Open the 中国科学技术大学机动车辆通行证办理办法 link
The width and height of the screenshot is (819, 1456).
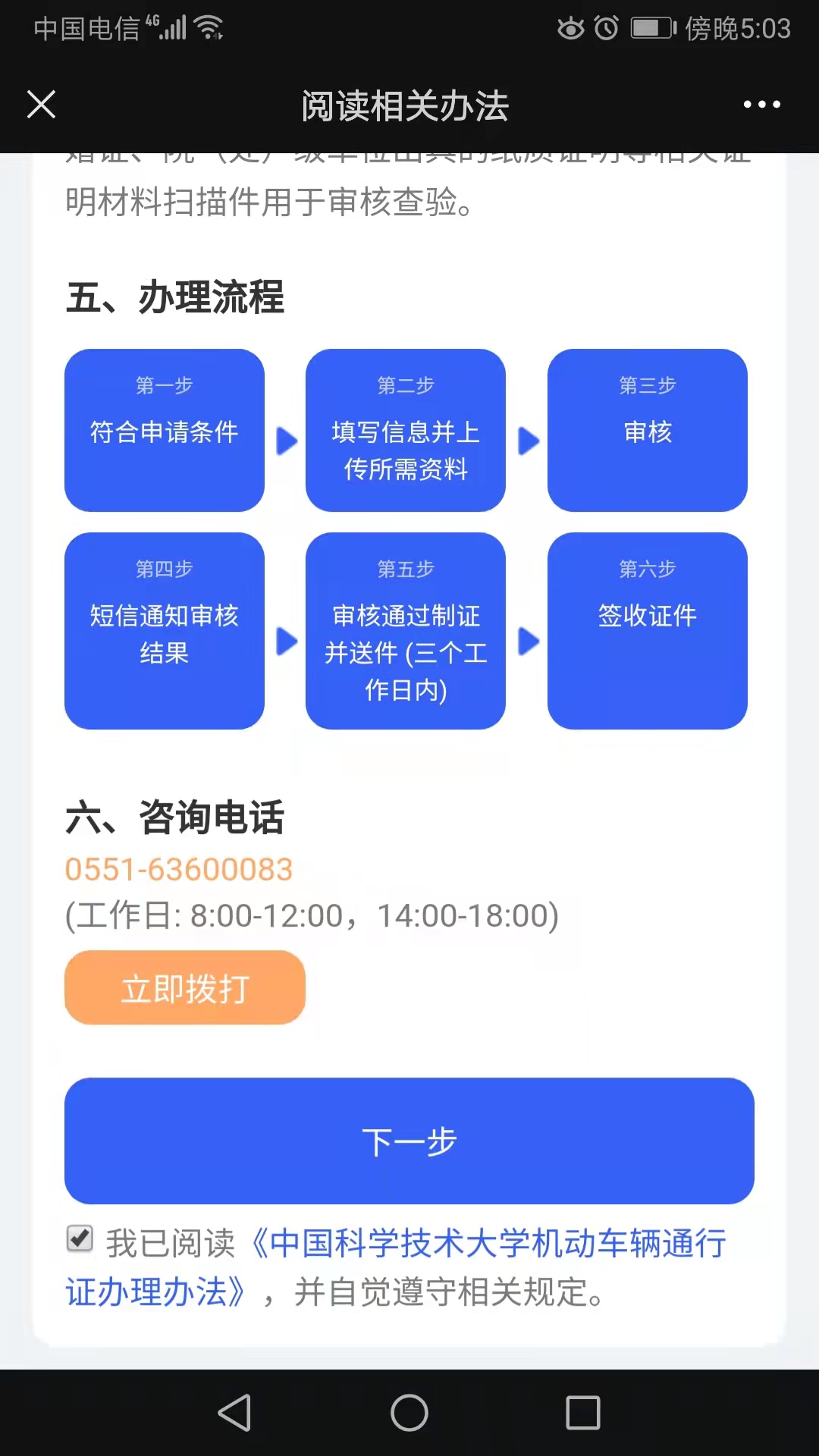tap(394, 1267)
